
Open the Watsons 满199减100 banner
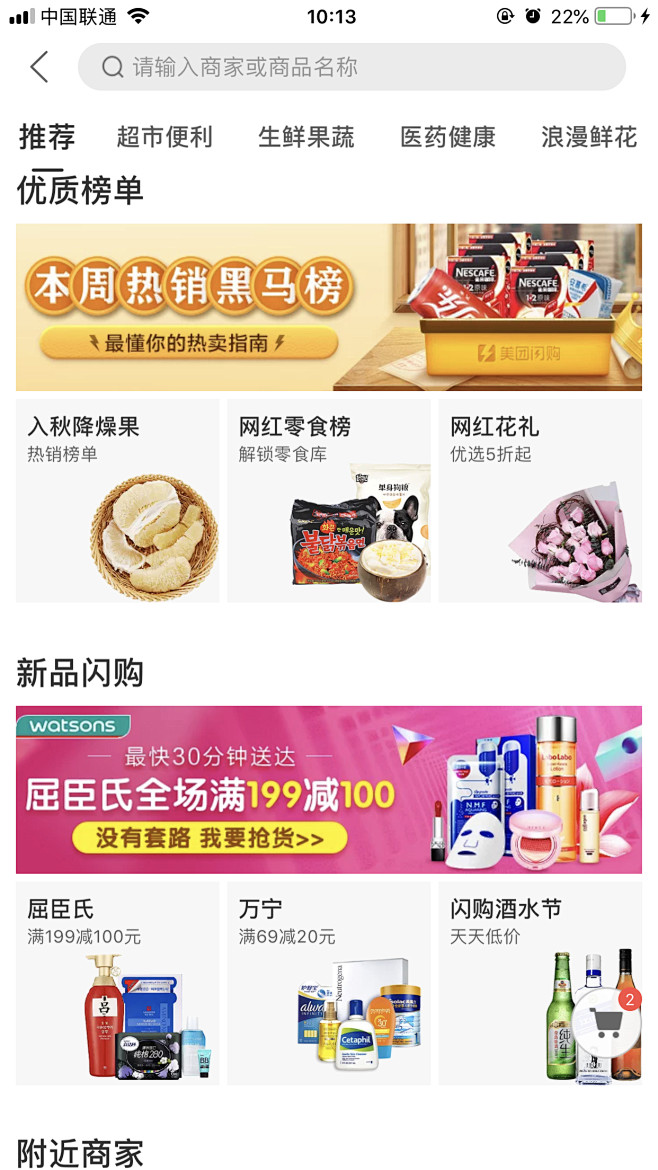pos(328,789)
